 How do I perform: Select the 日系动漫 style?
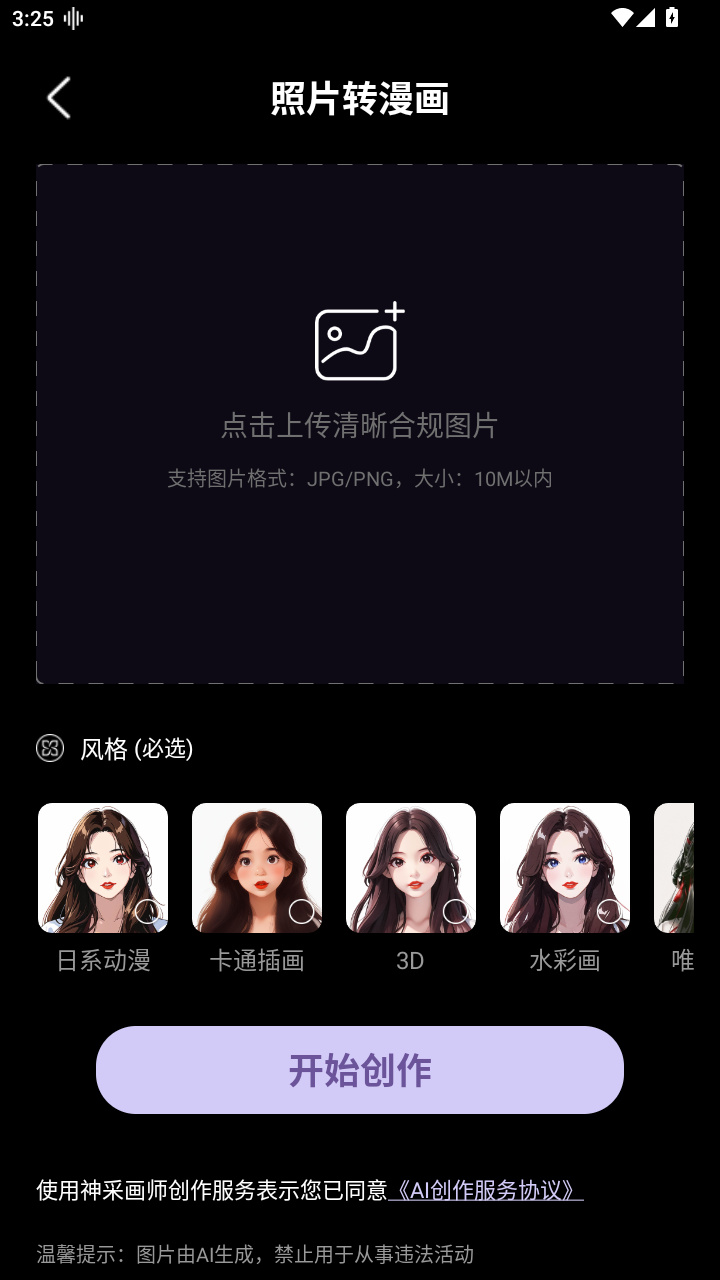click(103, 868)
